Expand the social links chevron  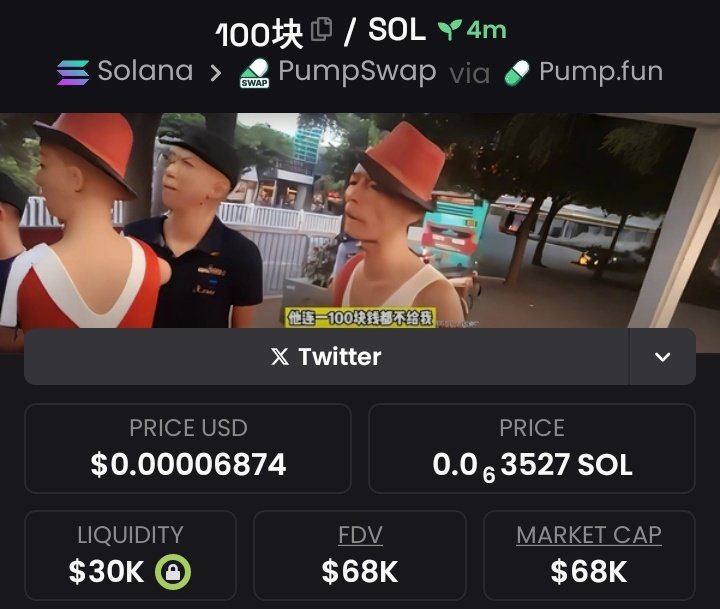click(x=662, y=357)
